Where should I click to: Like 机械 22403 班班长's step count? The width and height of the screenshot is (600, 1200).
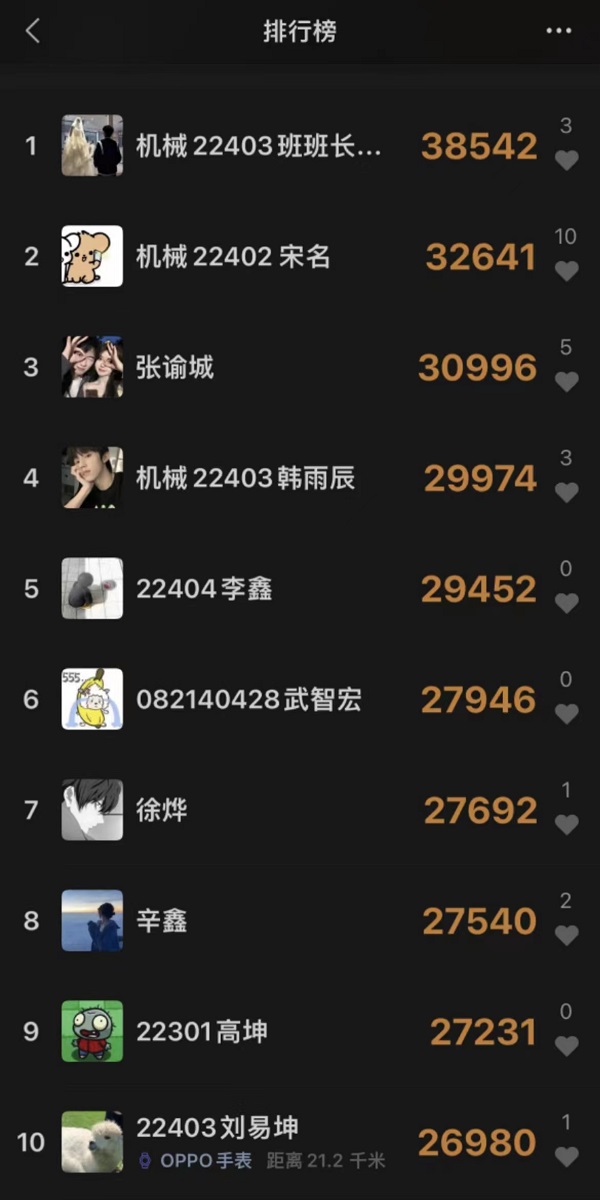pyautogui.click(x=566, y=160)
